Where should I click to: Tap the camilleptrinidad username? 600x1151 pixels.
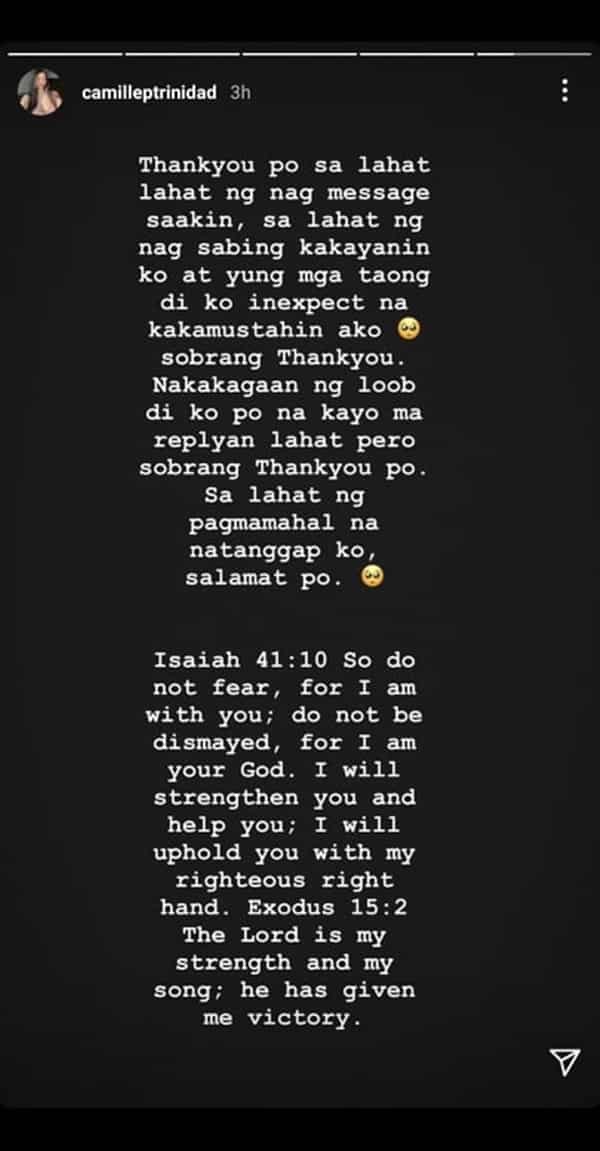point(149,93)
